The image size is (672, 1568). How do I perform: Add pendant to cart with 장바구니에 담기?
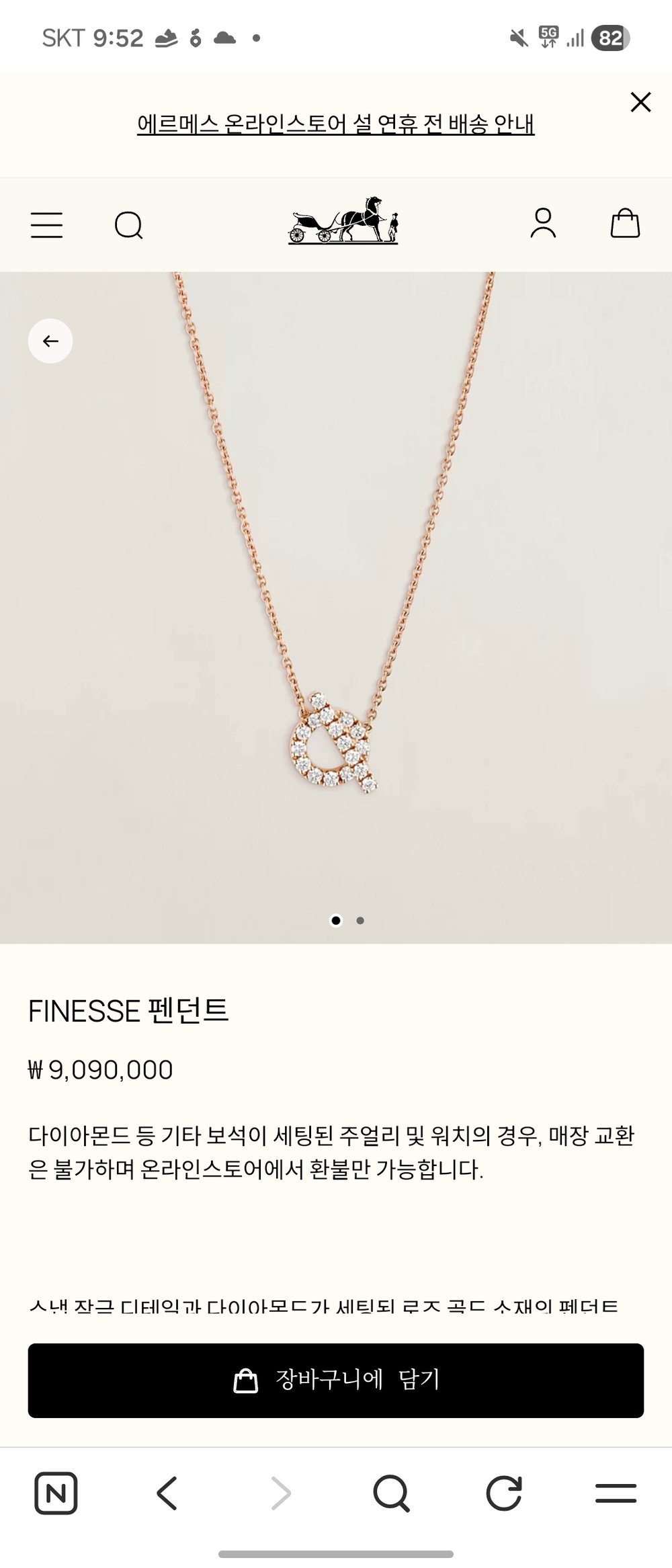(x=336, y=1380)
